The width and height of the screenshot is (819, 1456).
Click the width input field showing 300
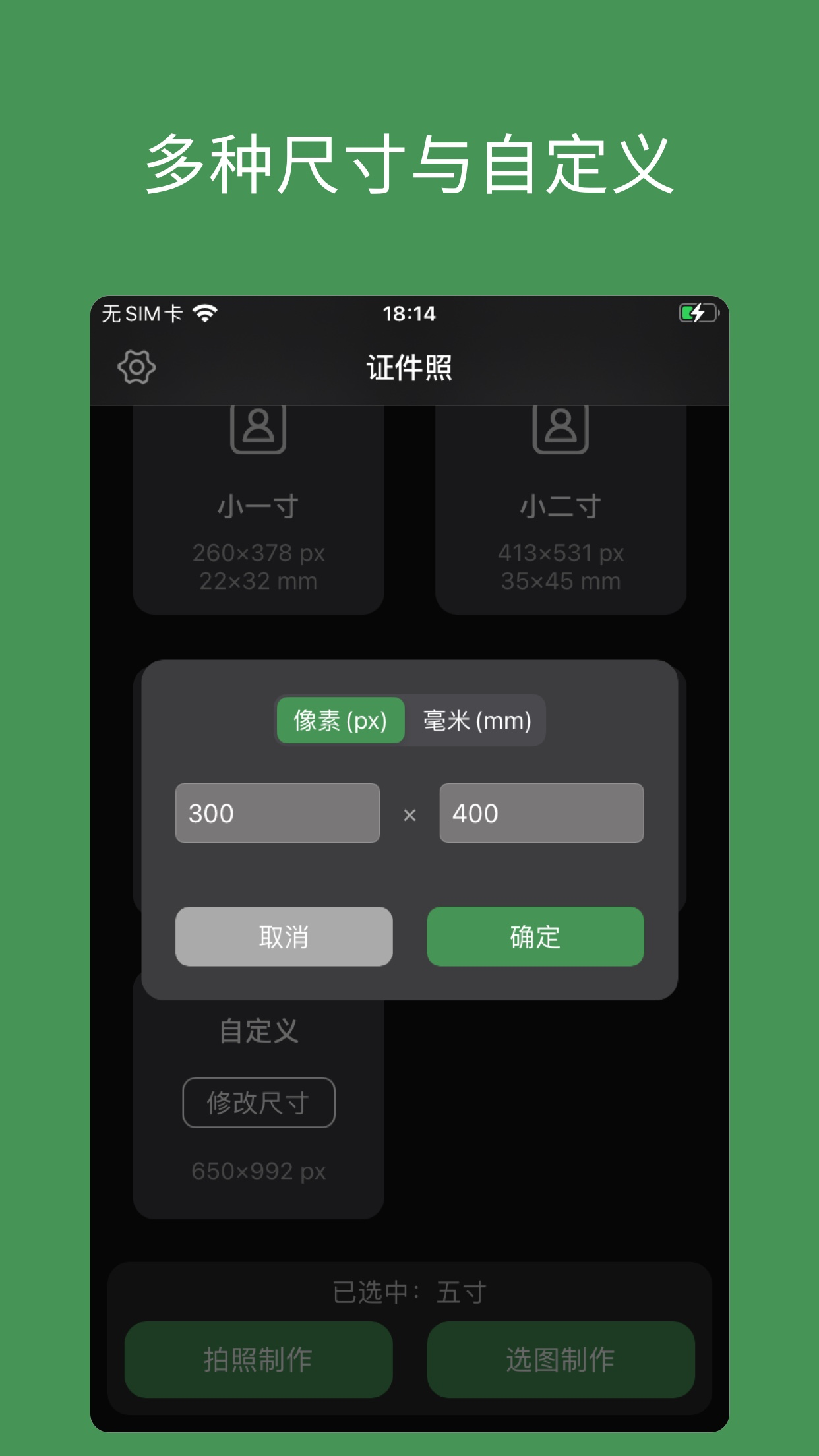(278, 814)
